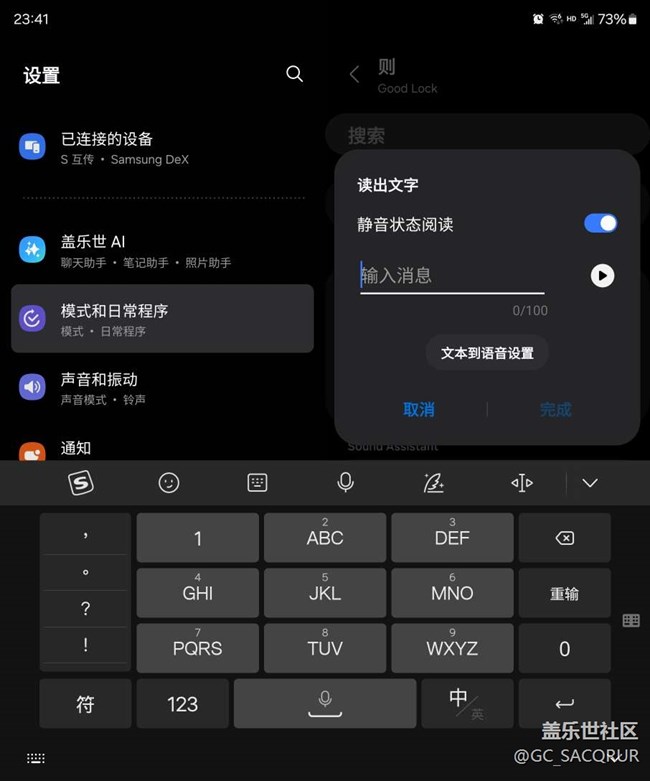
Task: Open 声音和振动 settings
Action: click(x=162, y=388)
